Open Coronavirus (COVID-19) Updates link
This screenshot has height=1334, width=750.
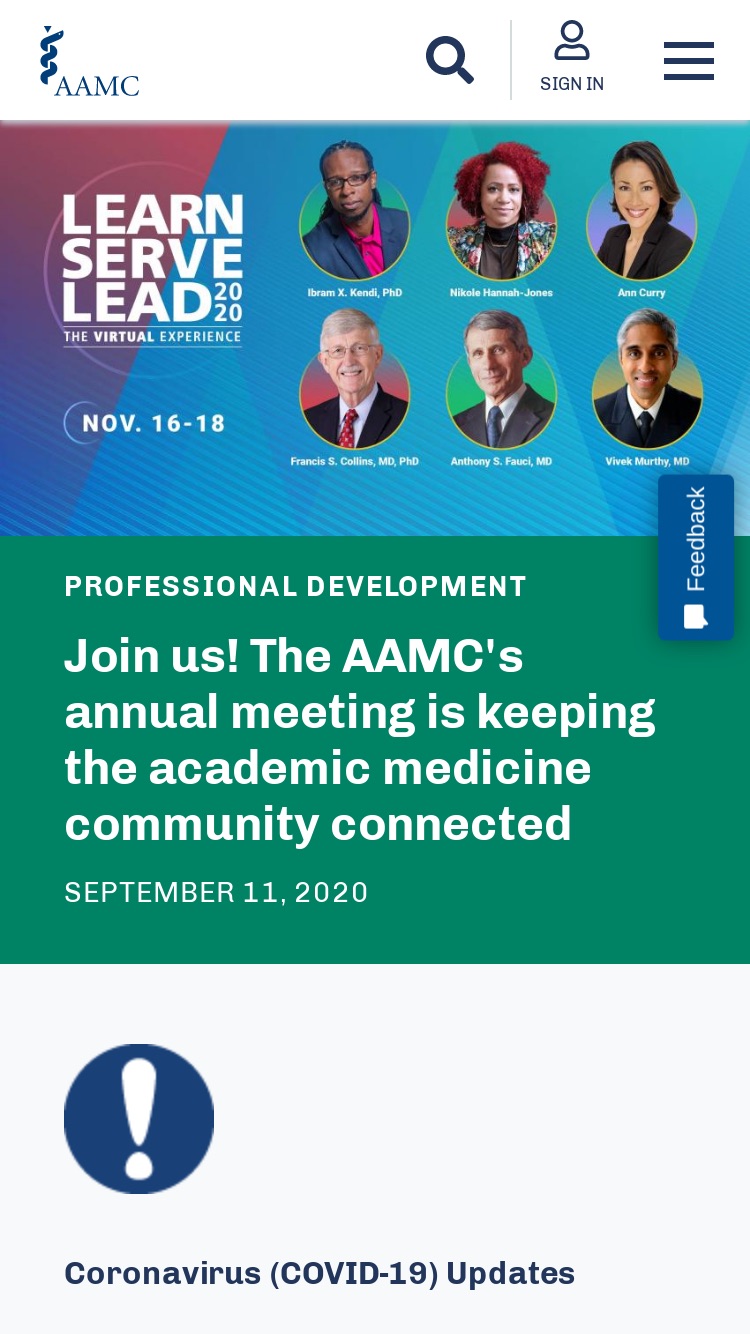tap(319, 1273)
